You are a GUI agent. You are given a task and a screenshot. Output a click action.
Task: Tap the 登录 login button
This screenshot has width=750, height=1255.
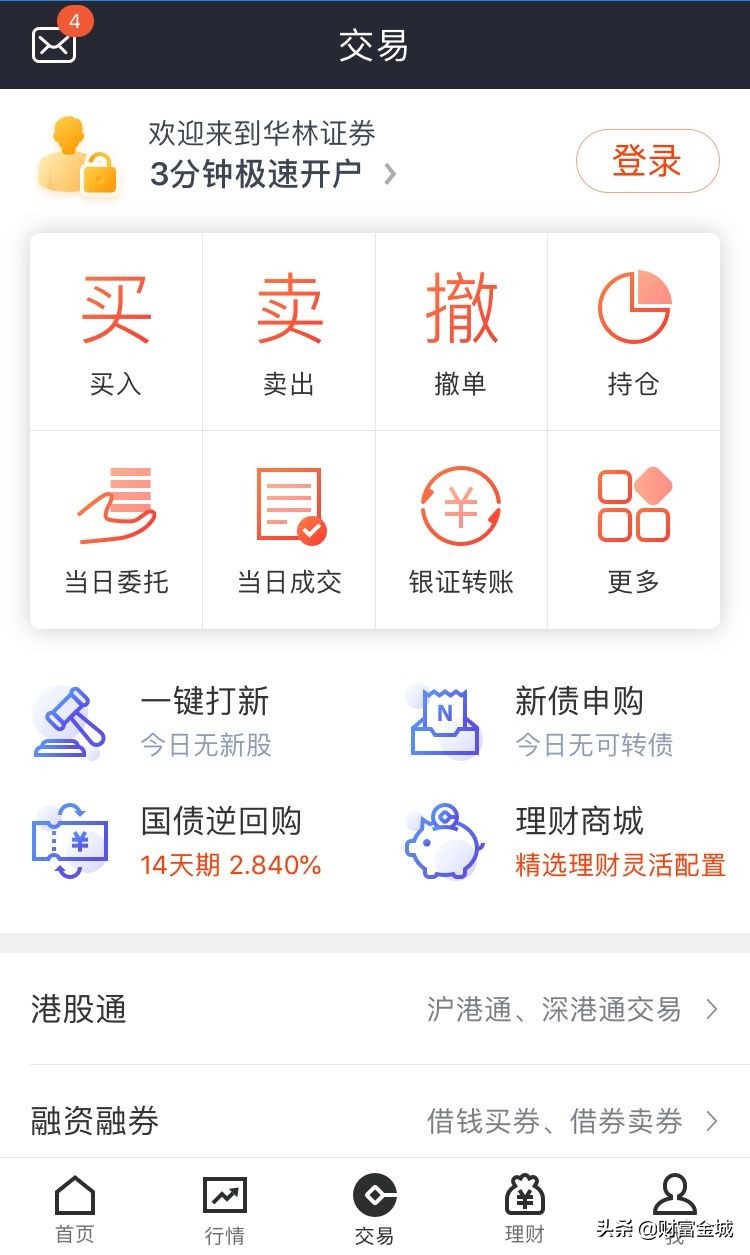coord(647,160)
